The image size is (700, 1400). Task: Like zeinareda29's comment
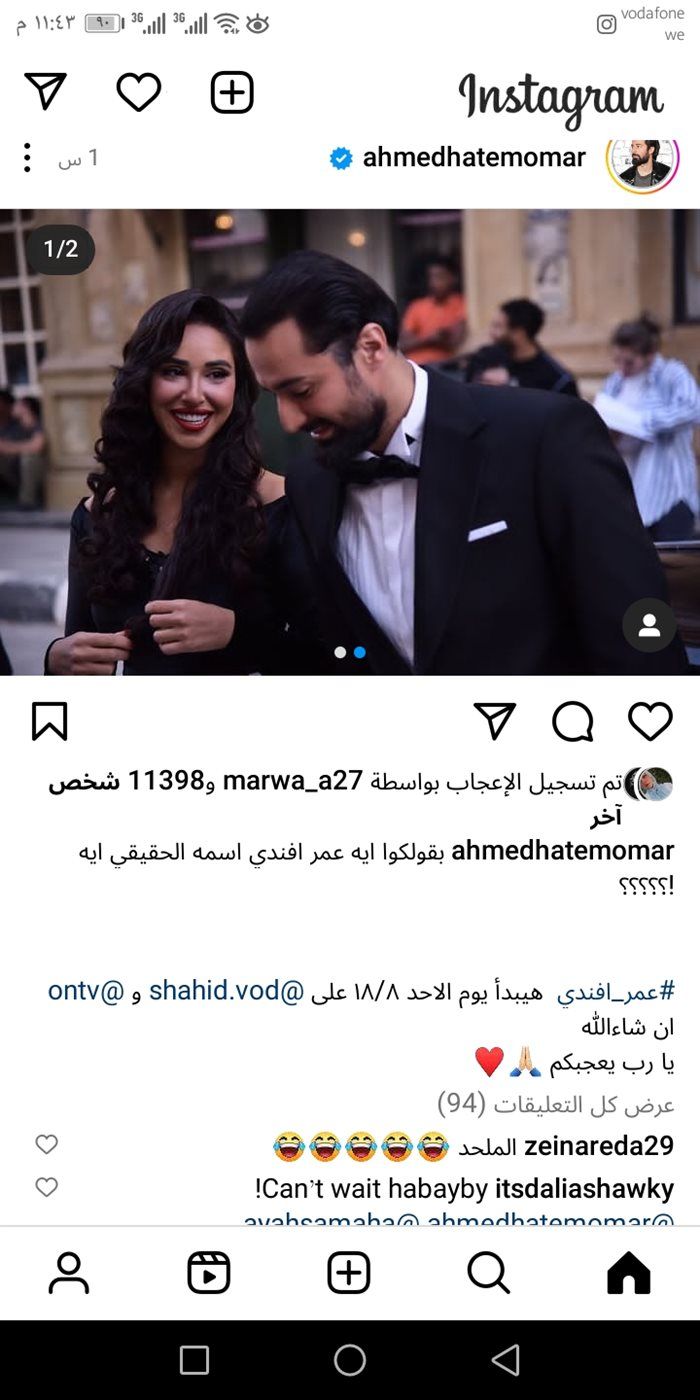(46, 1144)
